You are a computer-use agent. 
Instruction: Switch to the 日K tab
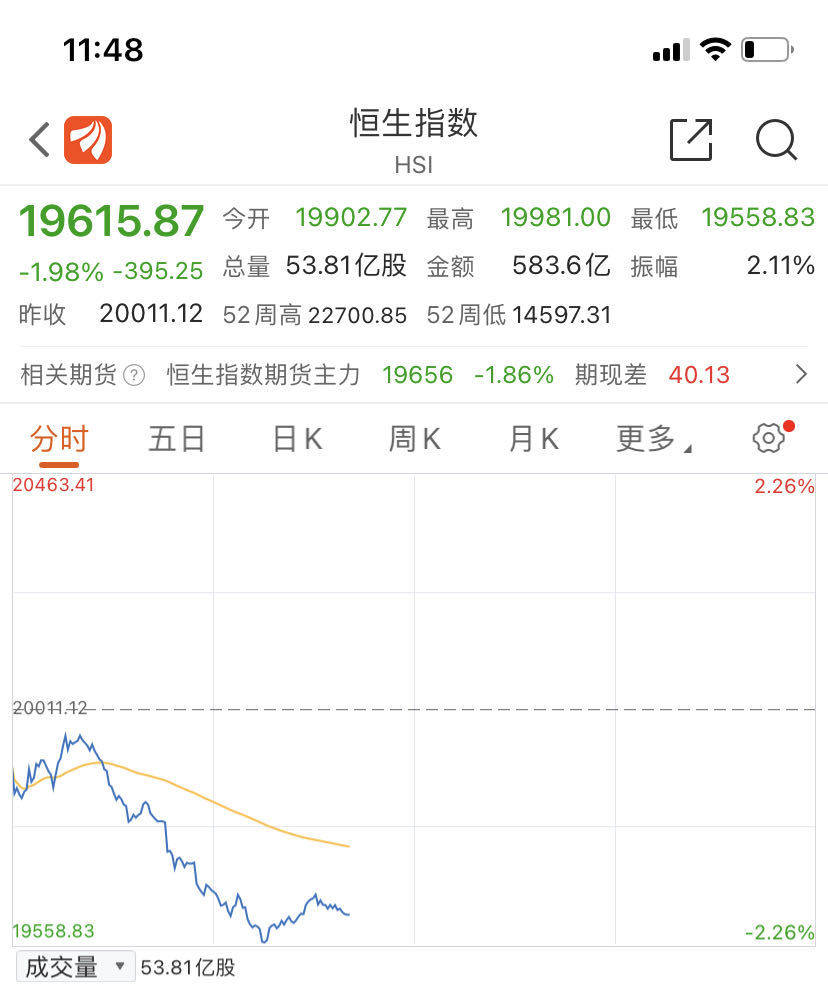click(x=297, y=439)
